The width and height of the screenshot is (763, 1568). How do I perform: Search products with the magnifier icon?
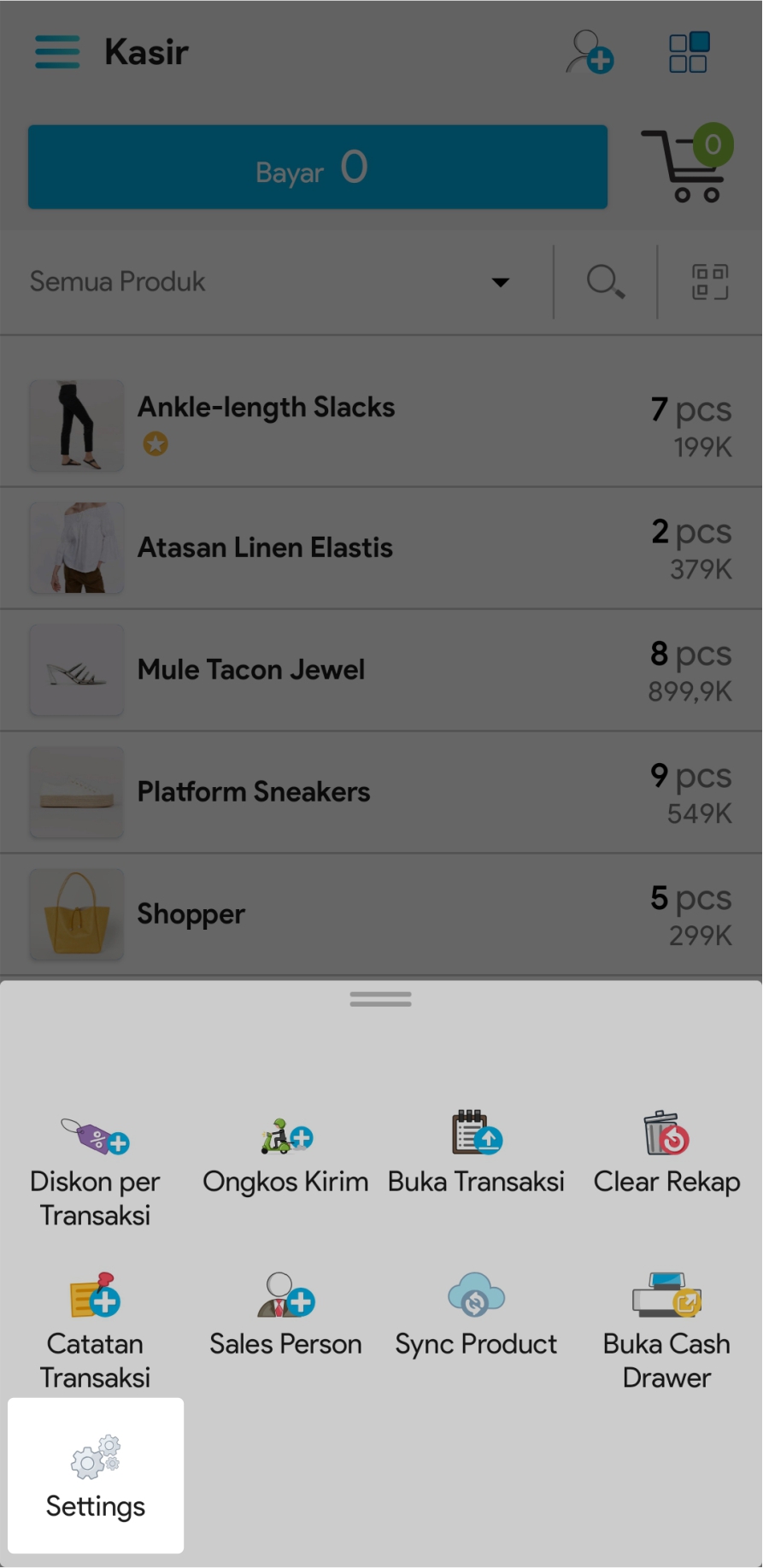click(606, 282)
